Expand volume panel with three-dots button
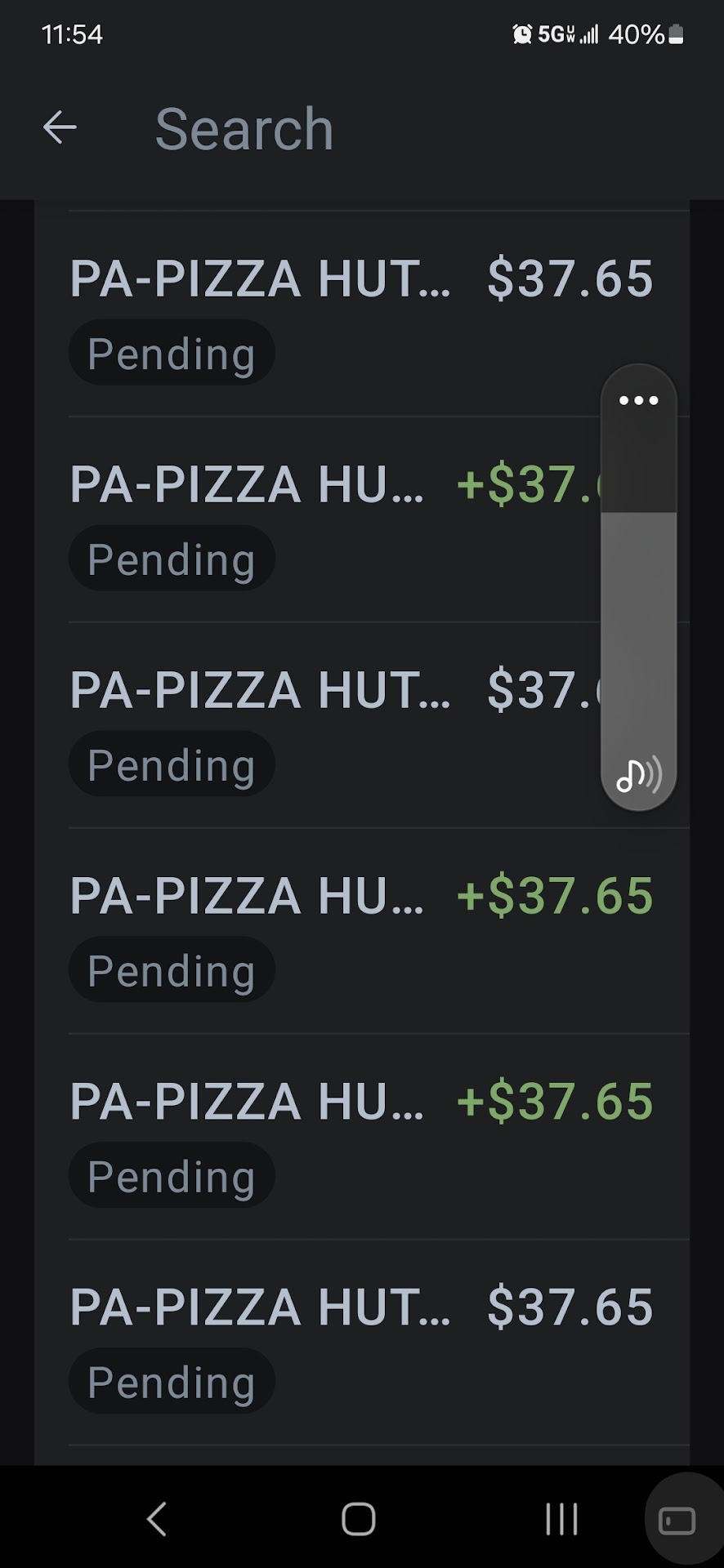724x1568 pixels. click(638, 400)
